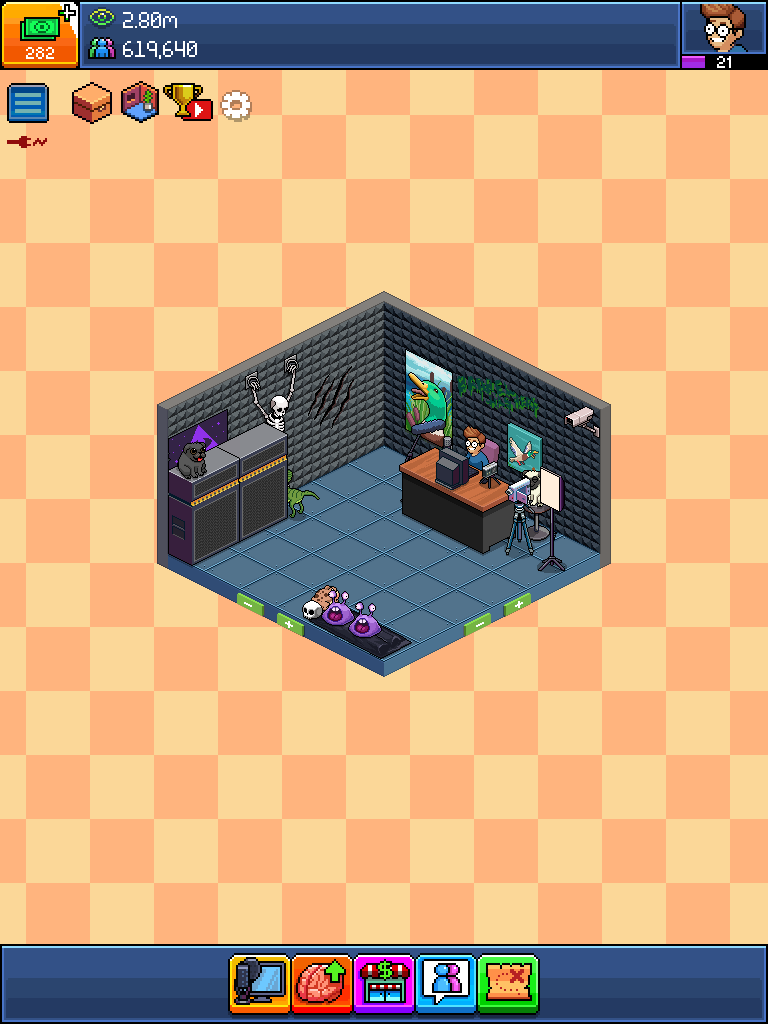
Task: Add more bux with the plus button
Action: tap(66, 13)
